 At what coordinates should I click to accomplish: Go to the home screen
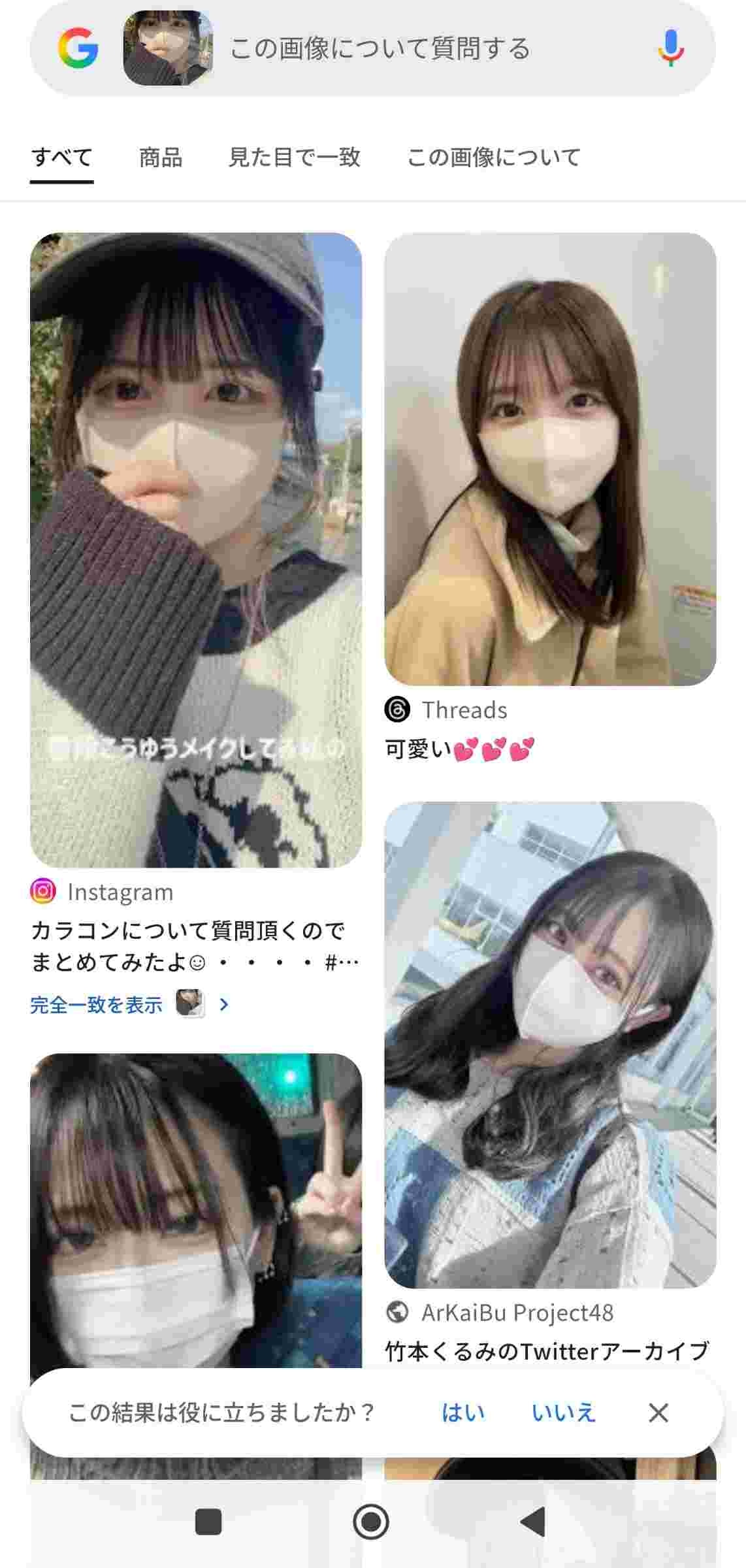tap(371, 1522)
